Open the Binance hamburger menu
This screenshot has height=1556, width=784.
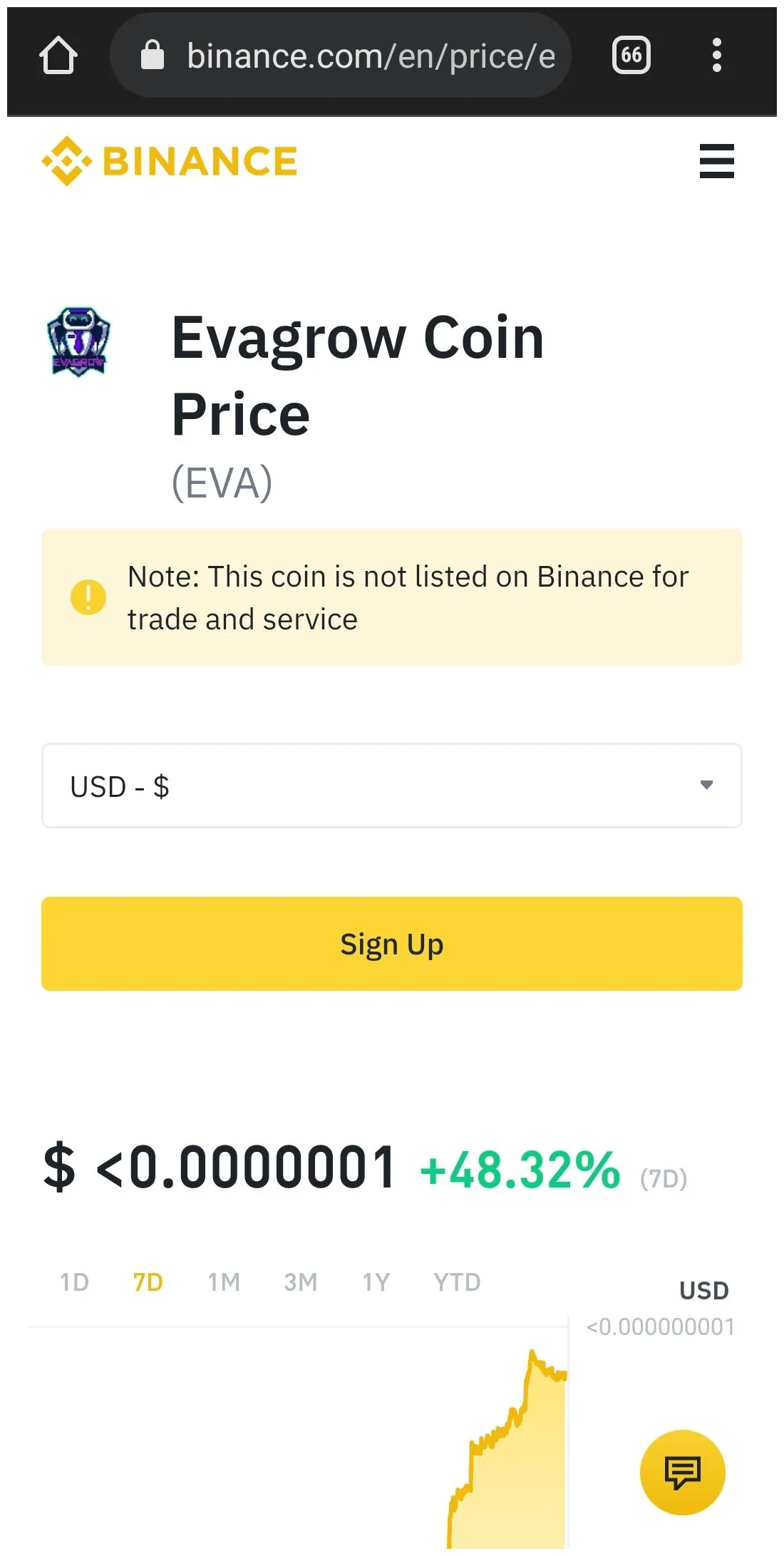[717, 161]
